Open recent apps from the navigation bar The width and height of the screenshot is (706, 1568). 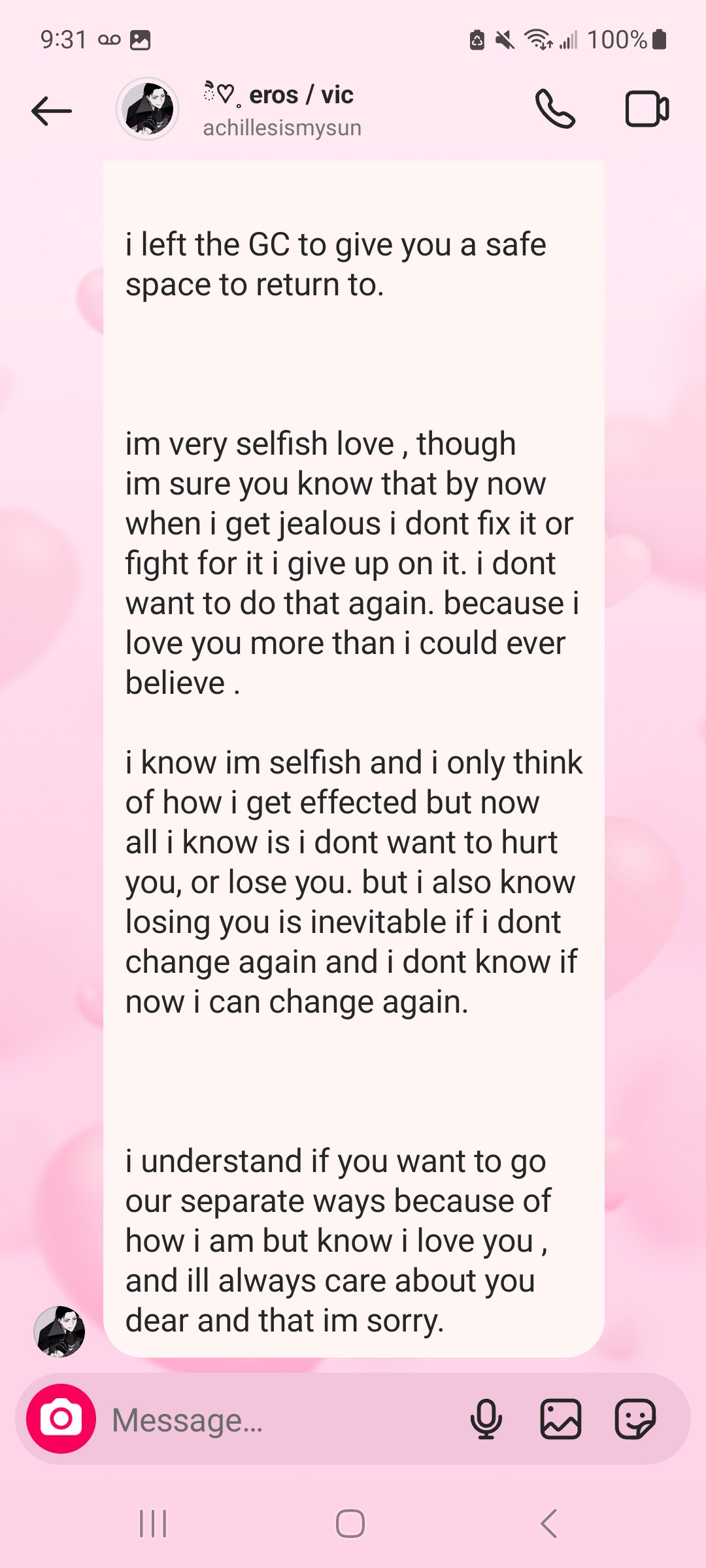point(153,1524)
